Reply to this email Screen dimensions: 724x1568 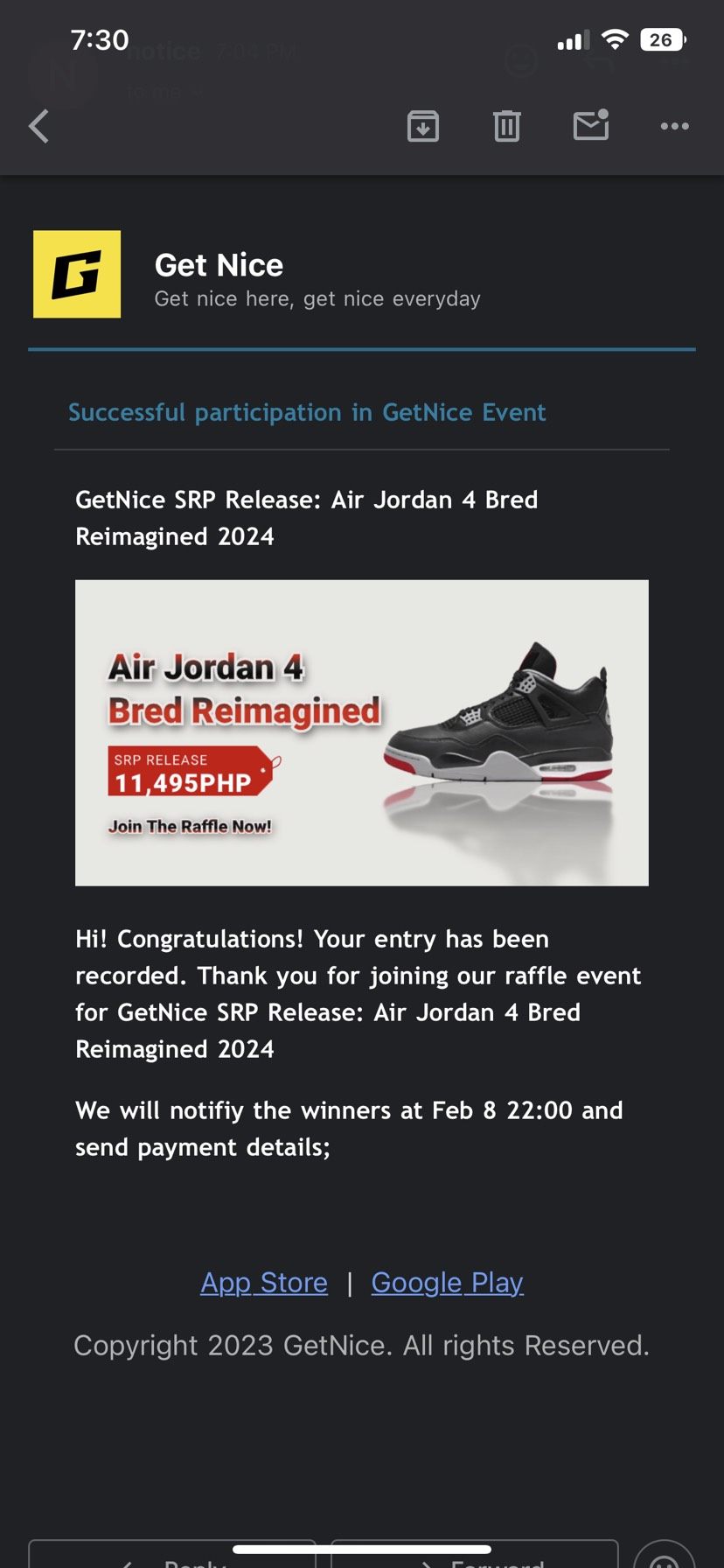point(172,1557)
